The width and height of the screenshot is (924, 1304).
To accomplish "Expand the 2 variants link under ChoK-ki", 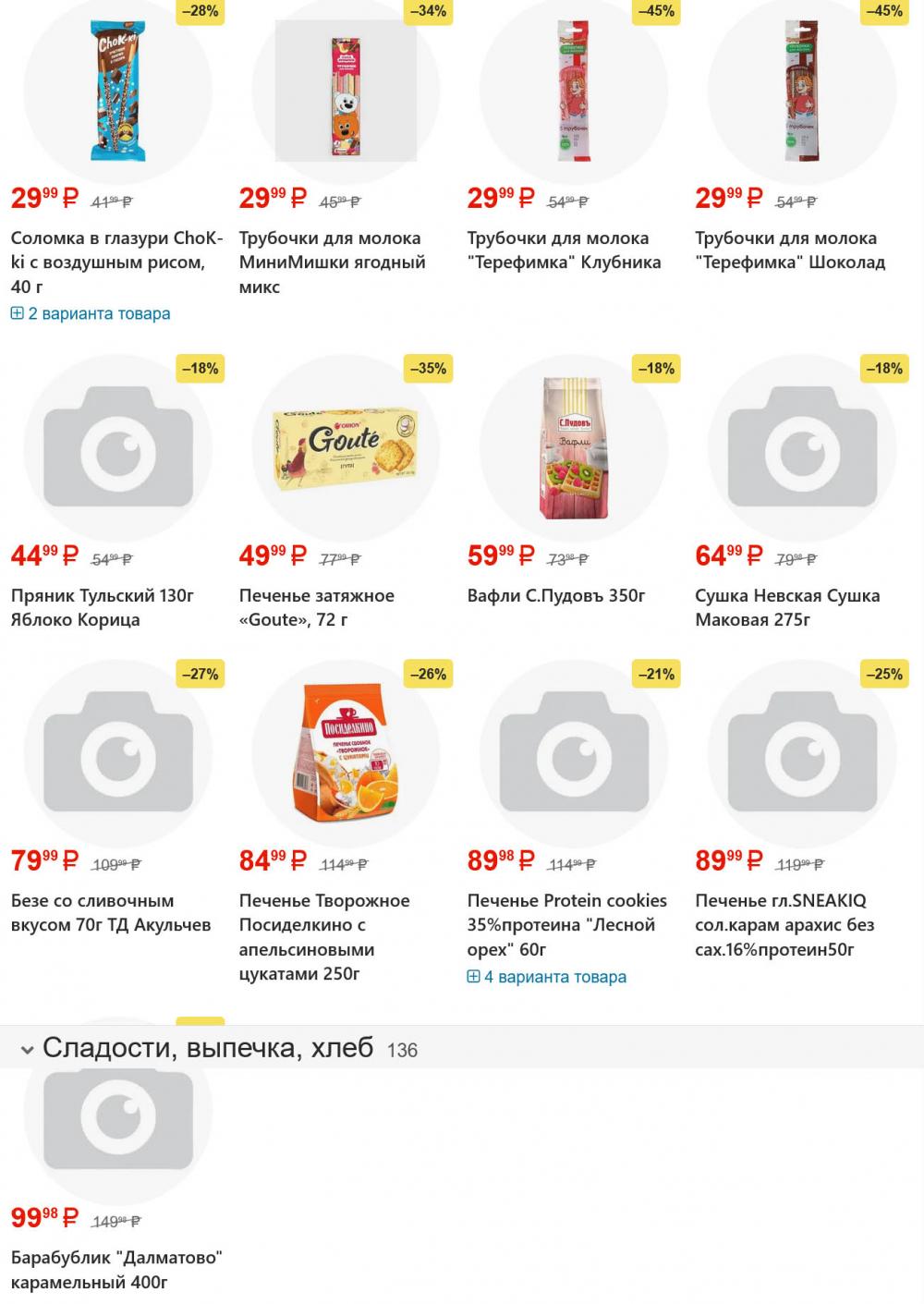I will point(99,313).
